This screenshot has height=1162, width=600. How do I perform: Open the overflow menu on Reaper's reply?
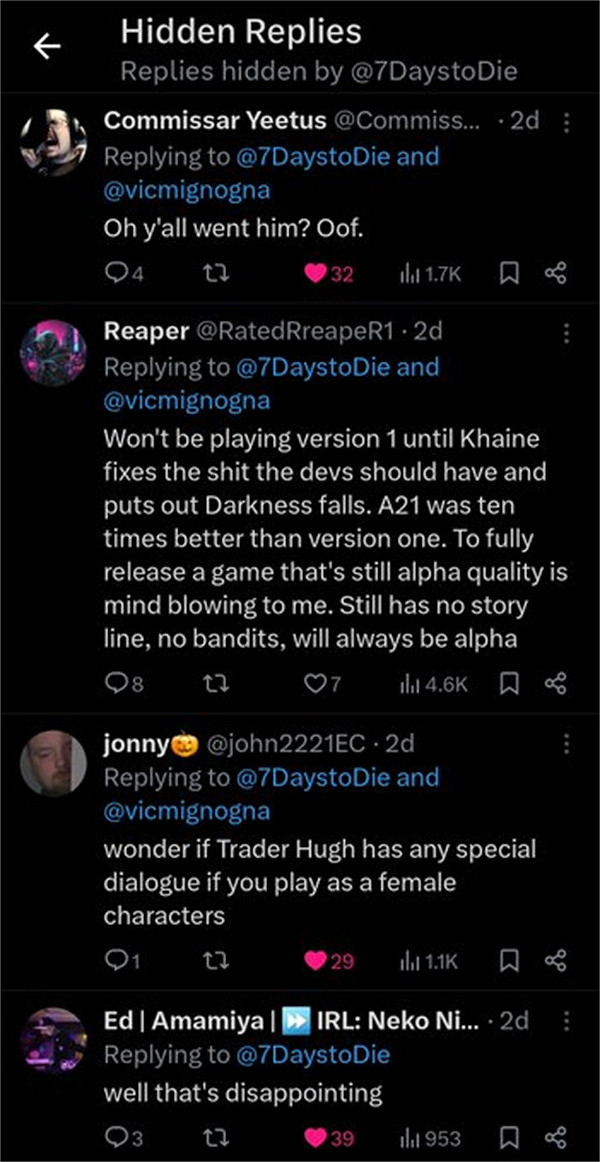pyautogui.click(x=567, y=332)
